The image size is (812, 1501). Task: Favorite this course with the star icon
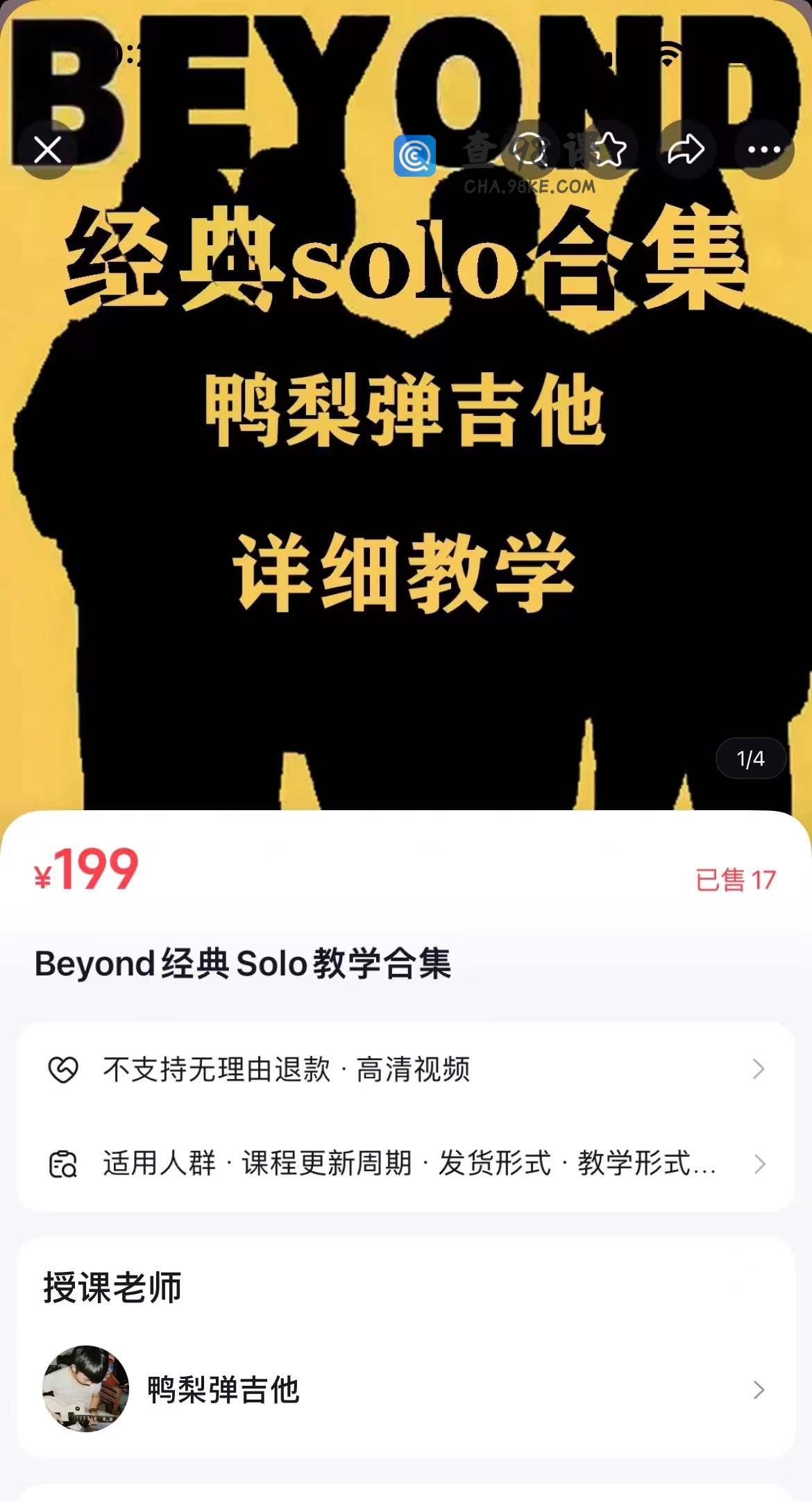609,149
